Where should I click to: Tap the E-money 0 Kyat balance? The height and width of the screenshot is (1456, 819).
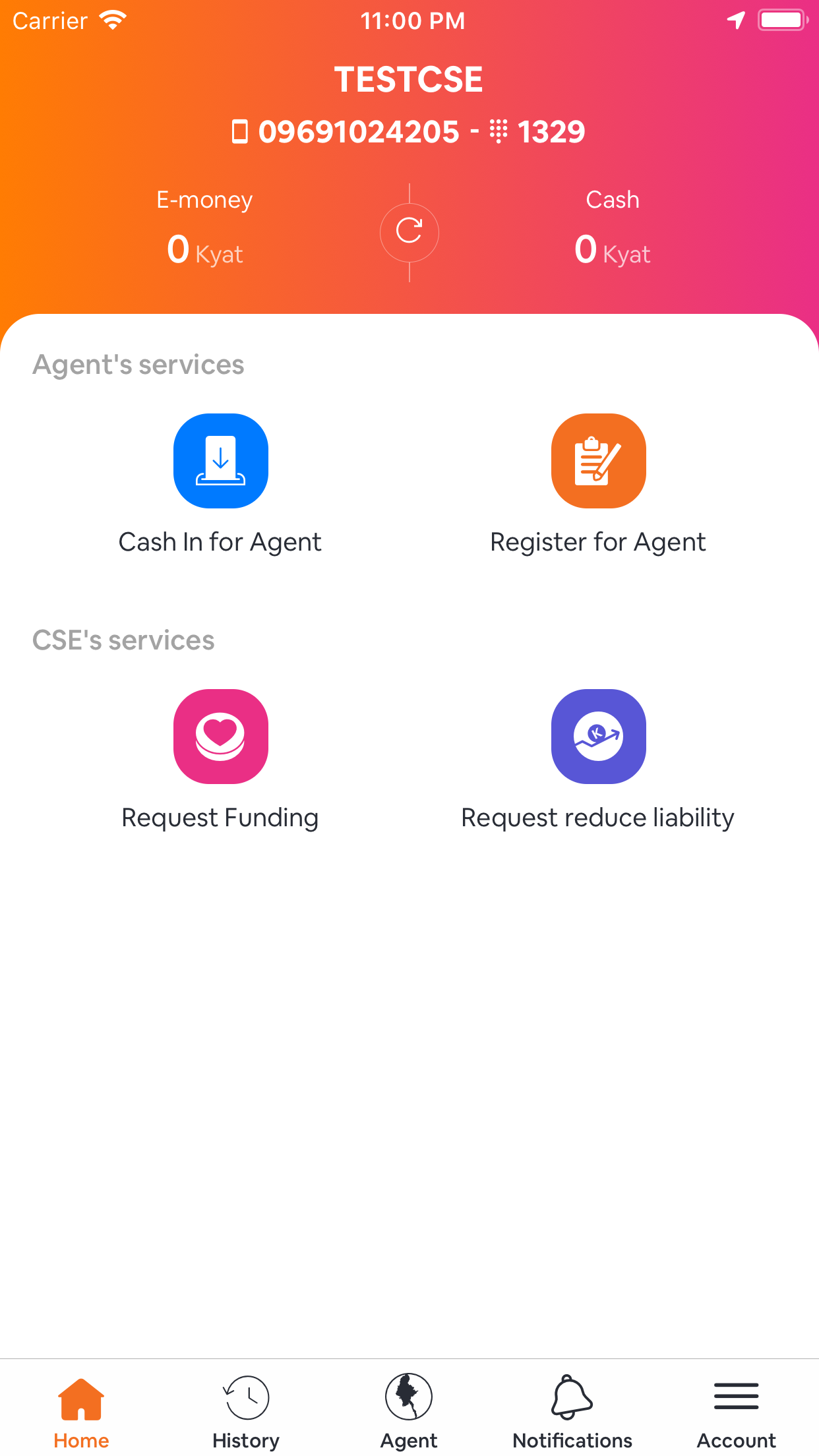(x=203, y=249)
